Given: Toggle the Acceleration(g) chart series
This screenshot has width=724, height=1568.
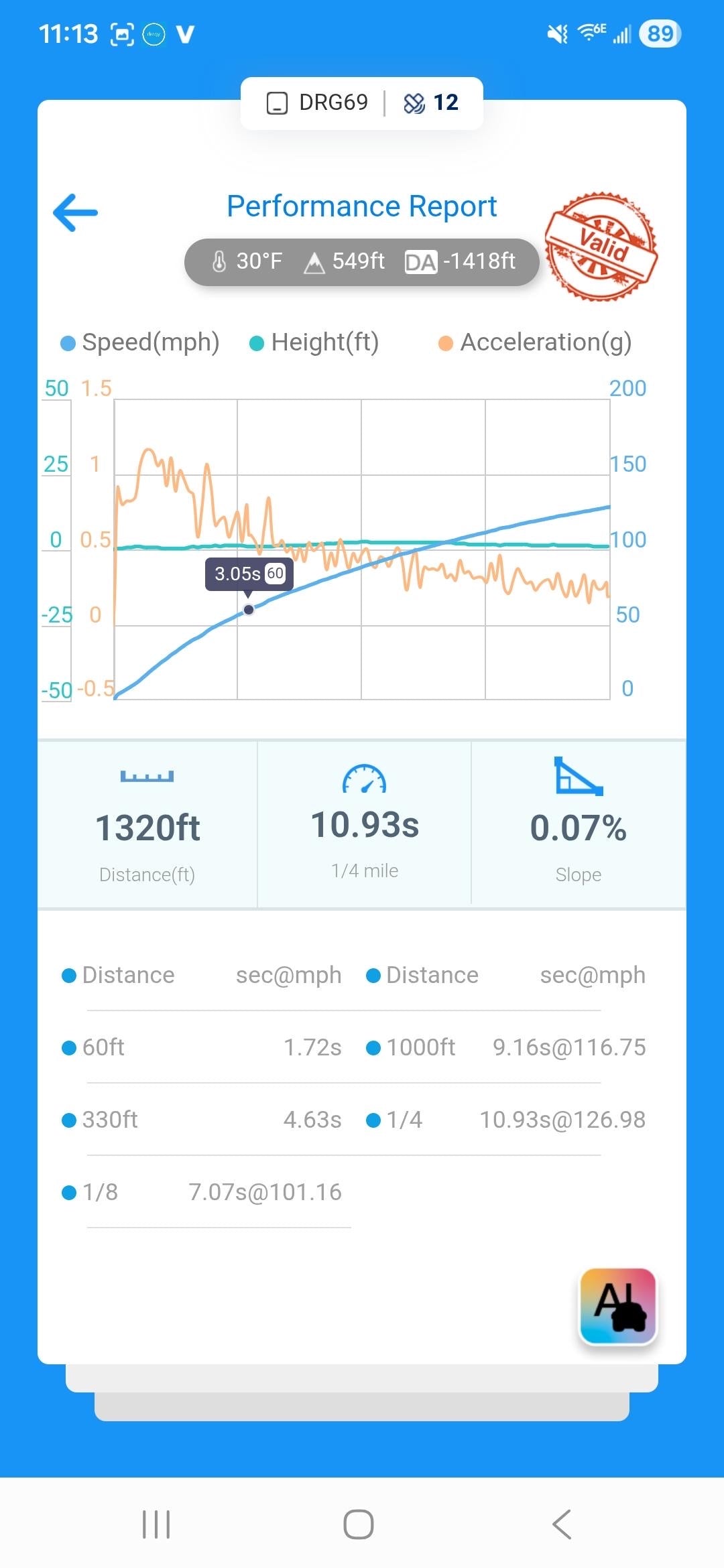Looking at the screenshot, I should pos(534,342).
